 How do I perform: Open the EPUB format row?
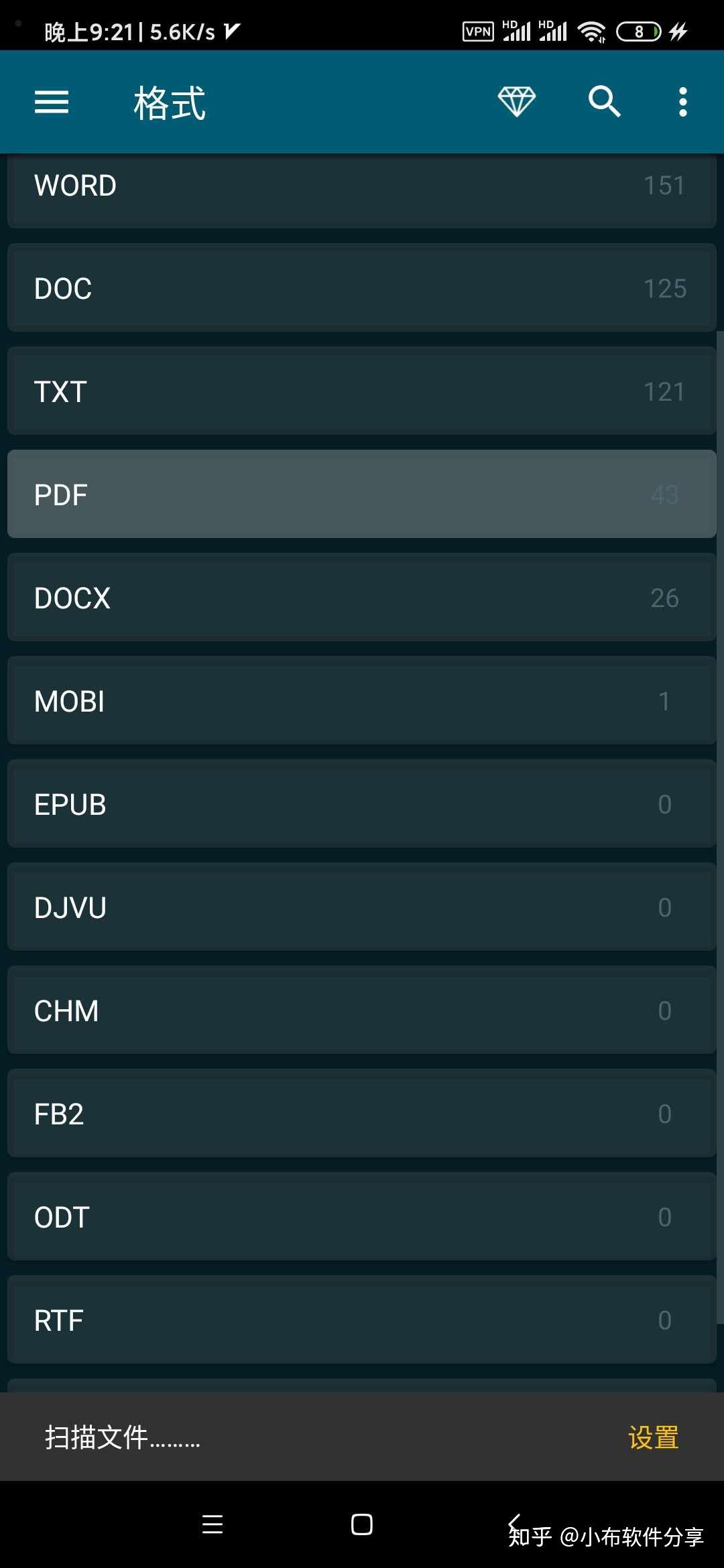pyautogui.click(x=362, y=804)
